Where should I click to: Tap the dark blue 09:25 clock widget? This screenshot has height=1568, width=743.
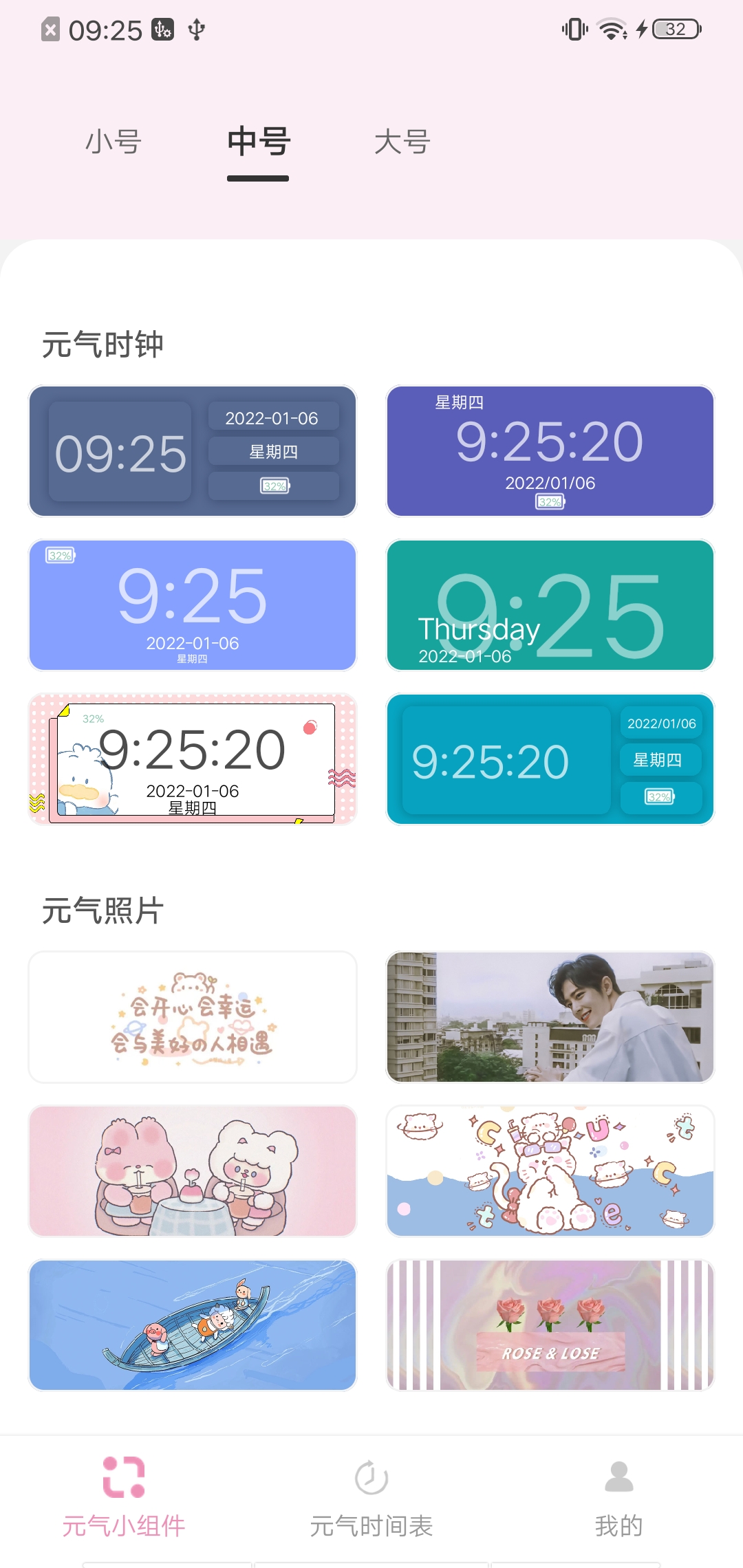193,450
